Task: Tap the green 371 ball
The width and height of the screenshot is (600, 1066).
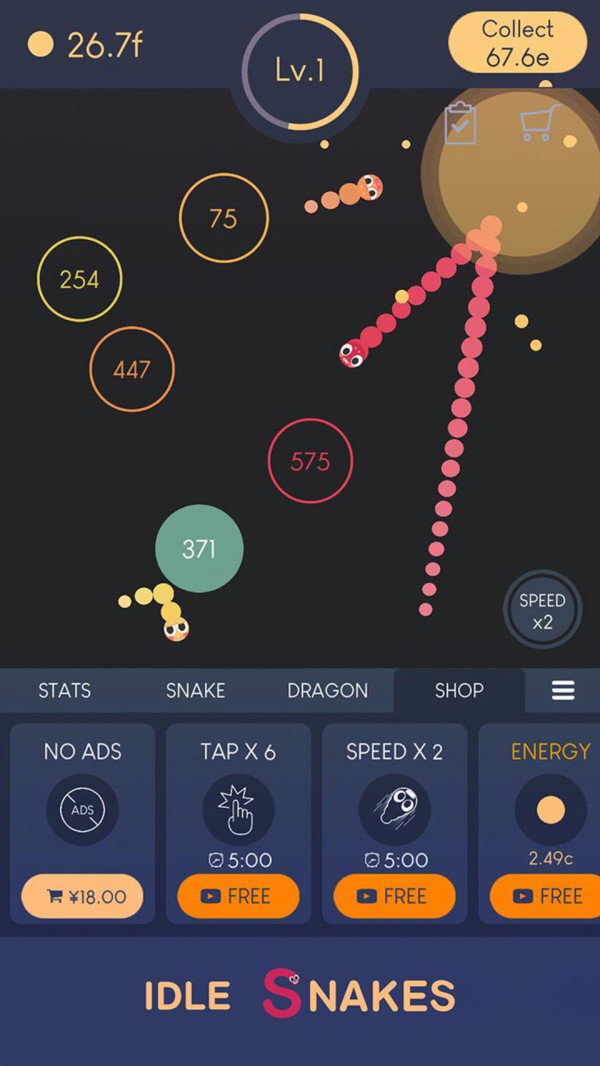Action: 199,548
